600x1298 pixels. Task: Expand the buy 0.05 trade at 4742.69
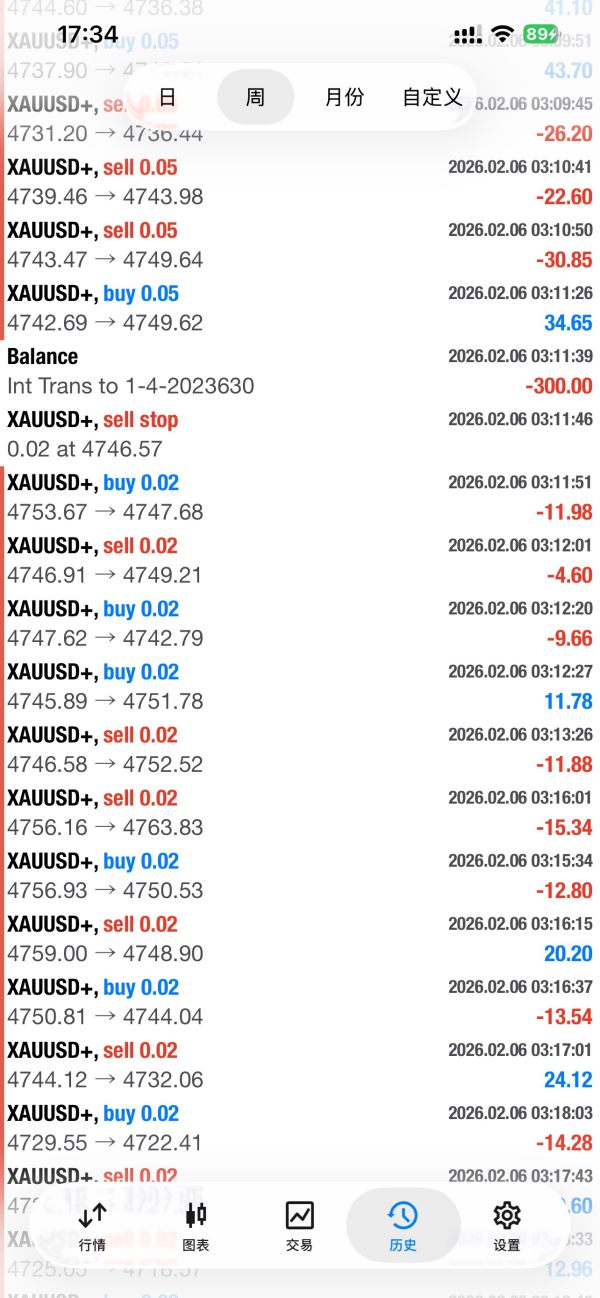(x=300, y=308)
